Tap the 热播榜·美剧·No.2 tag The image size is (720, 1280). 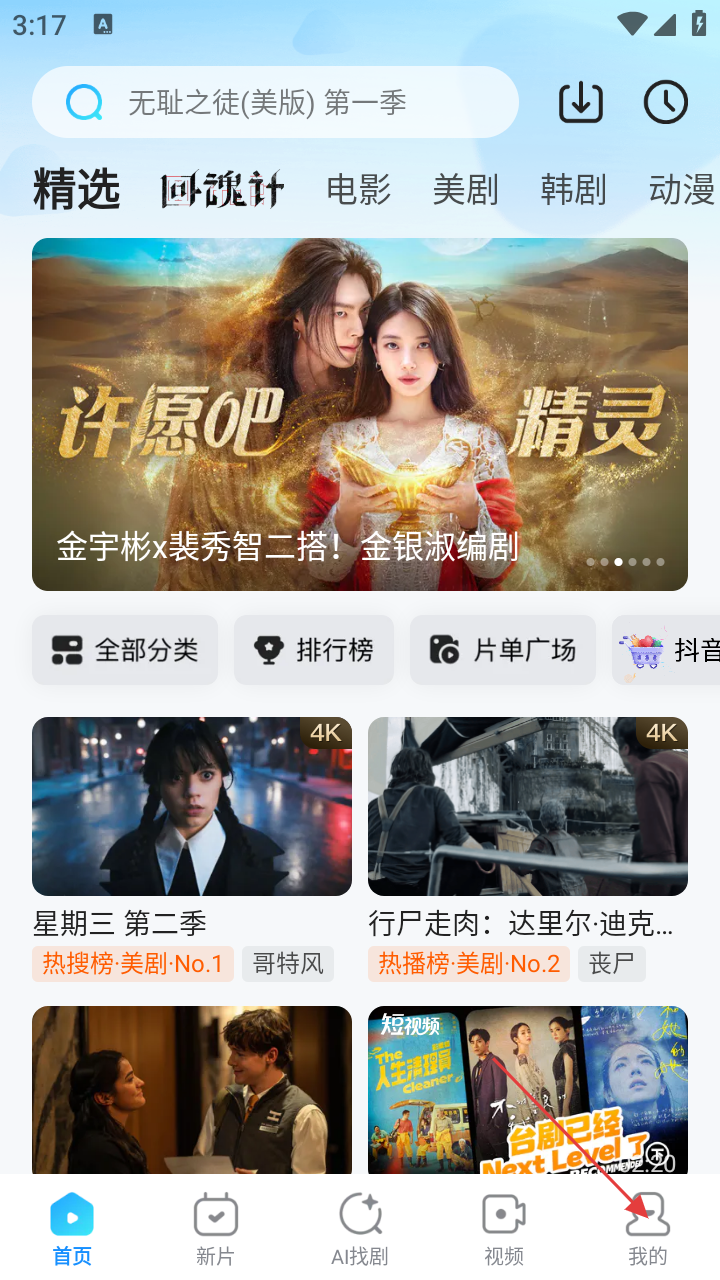(469, 964)
